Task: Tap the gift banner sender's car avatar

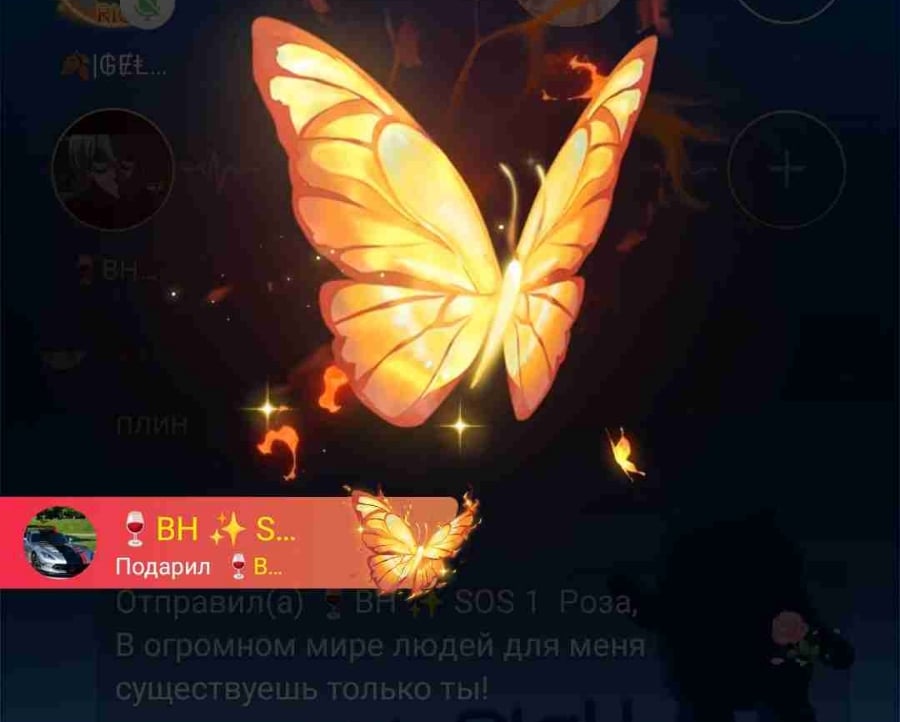Action: click(60, 542)
